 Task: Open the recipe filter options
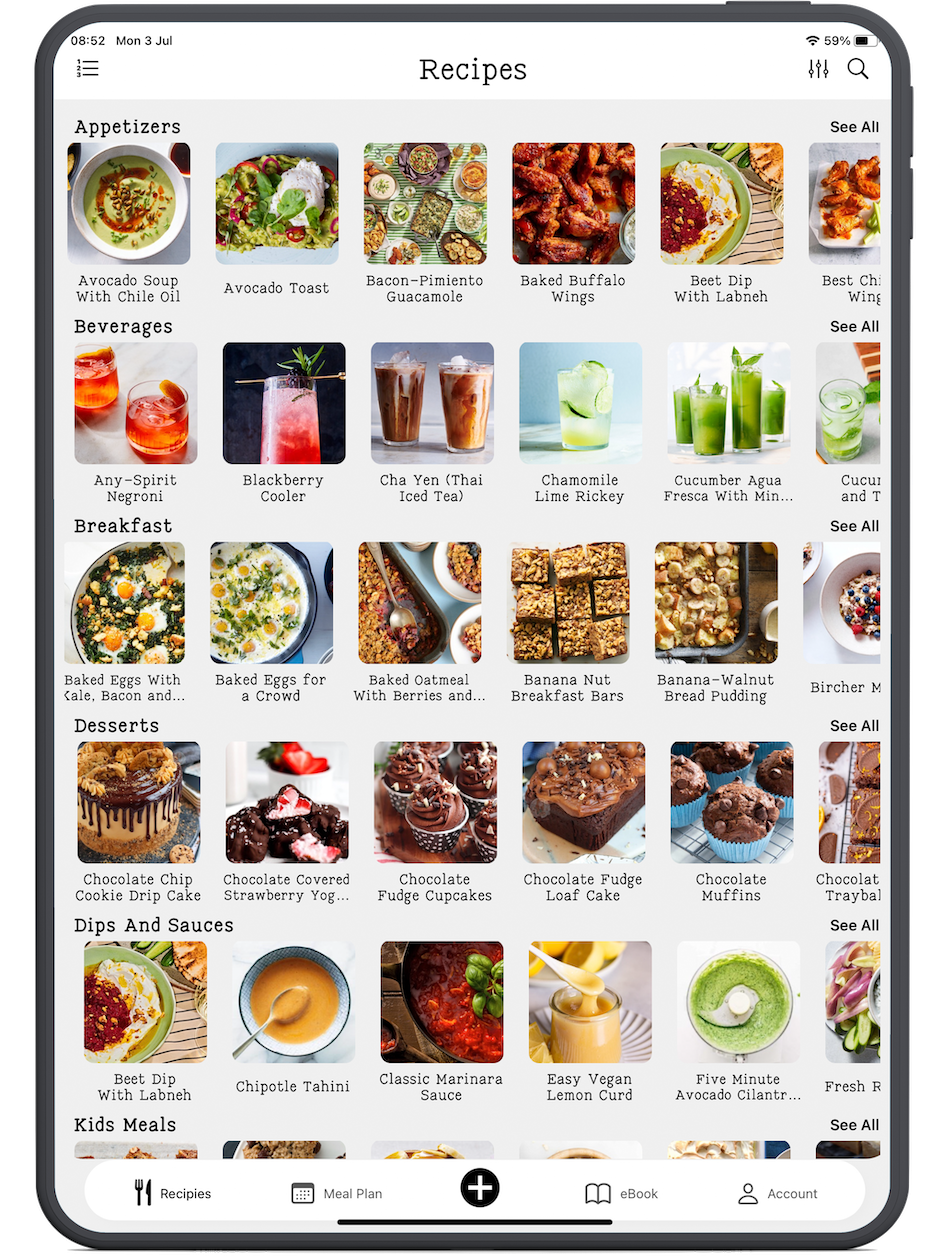pyautogui.click(x=819, y=69)
